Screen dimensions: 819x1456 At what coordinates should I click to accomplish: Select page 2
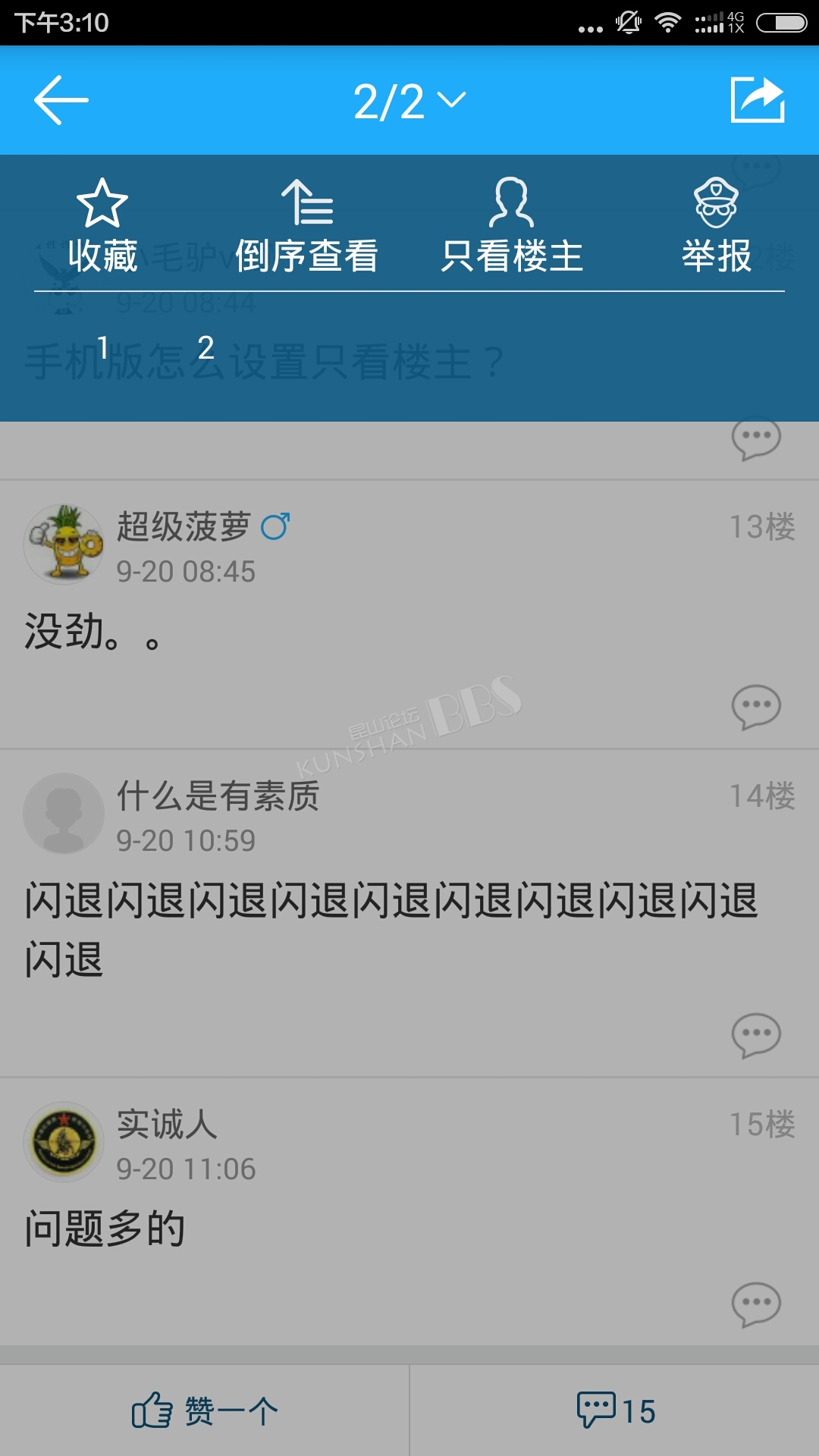[x=206, y=348]
